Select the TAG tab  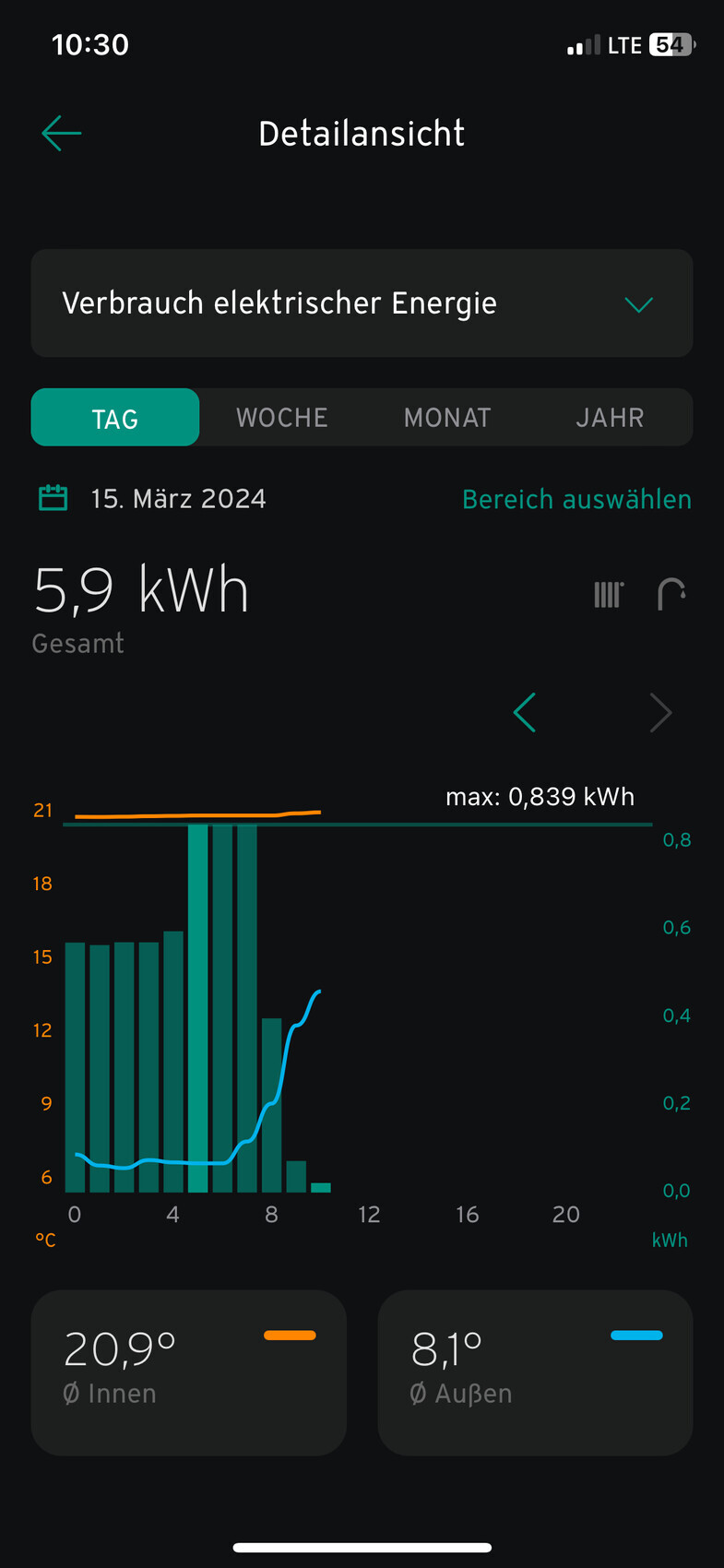coord(115,418)
